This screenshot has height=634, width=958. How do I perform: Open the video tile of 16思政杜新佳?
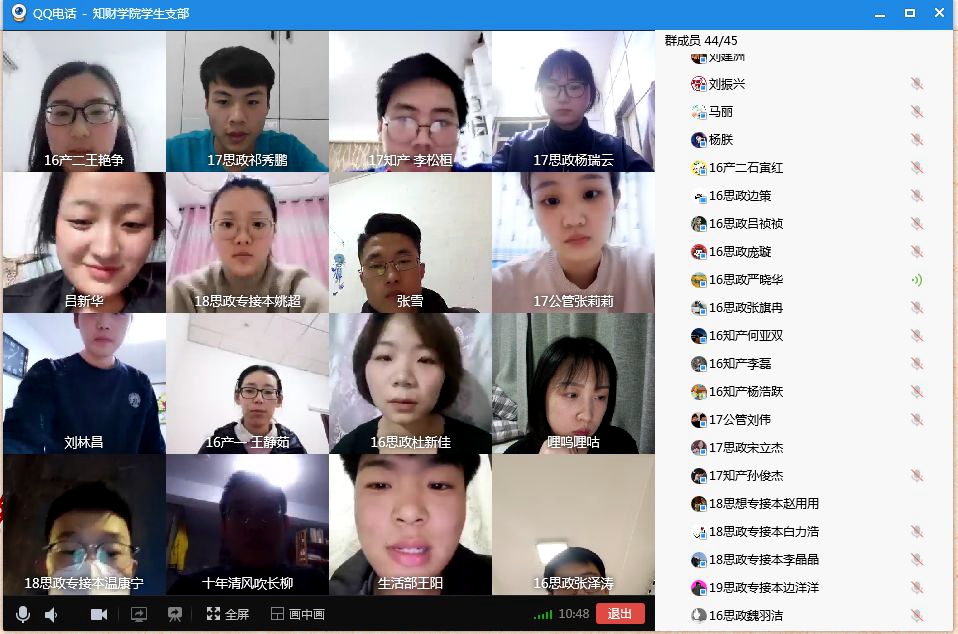point(410,383)
